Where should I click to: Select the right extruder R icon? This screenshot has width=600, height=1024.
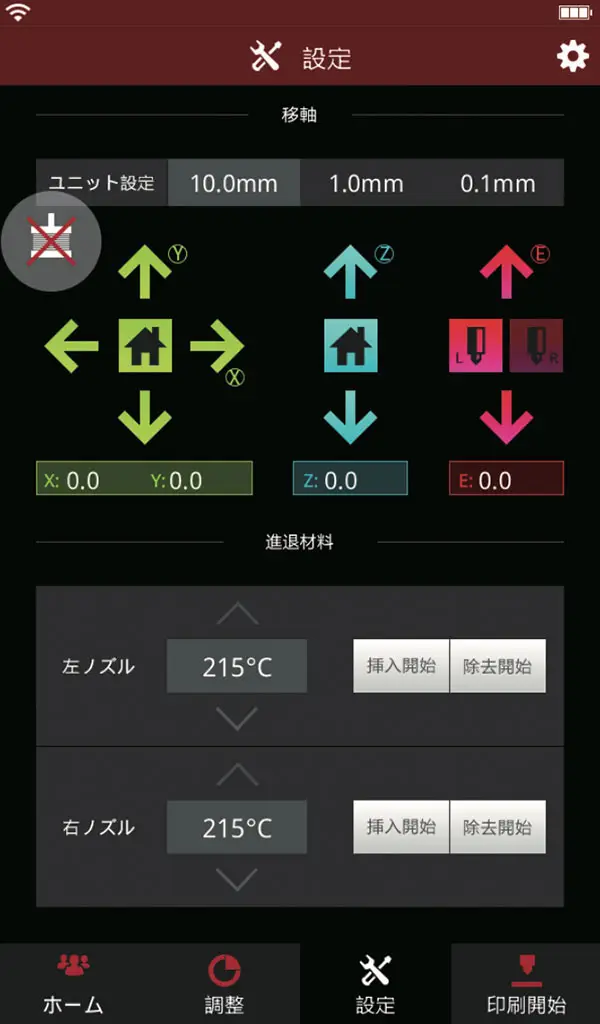click(536, 346)
